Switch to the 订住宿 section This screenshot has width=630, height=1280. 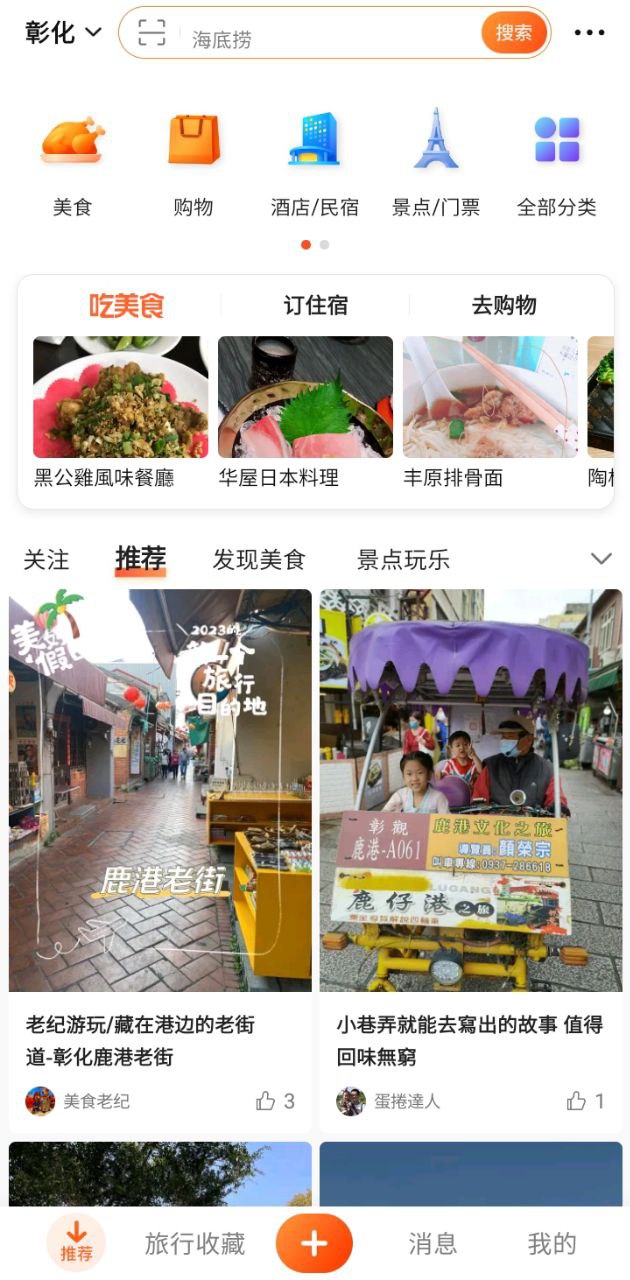315,306
